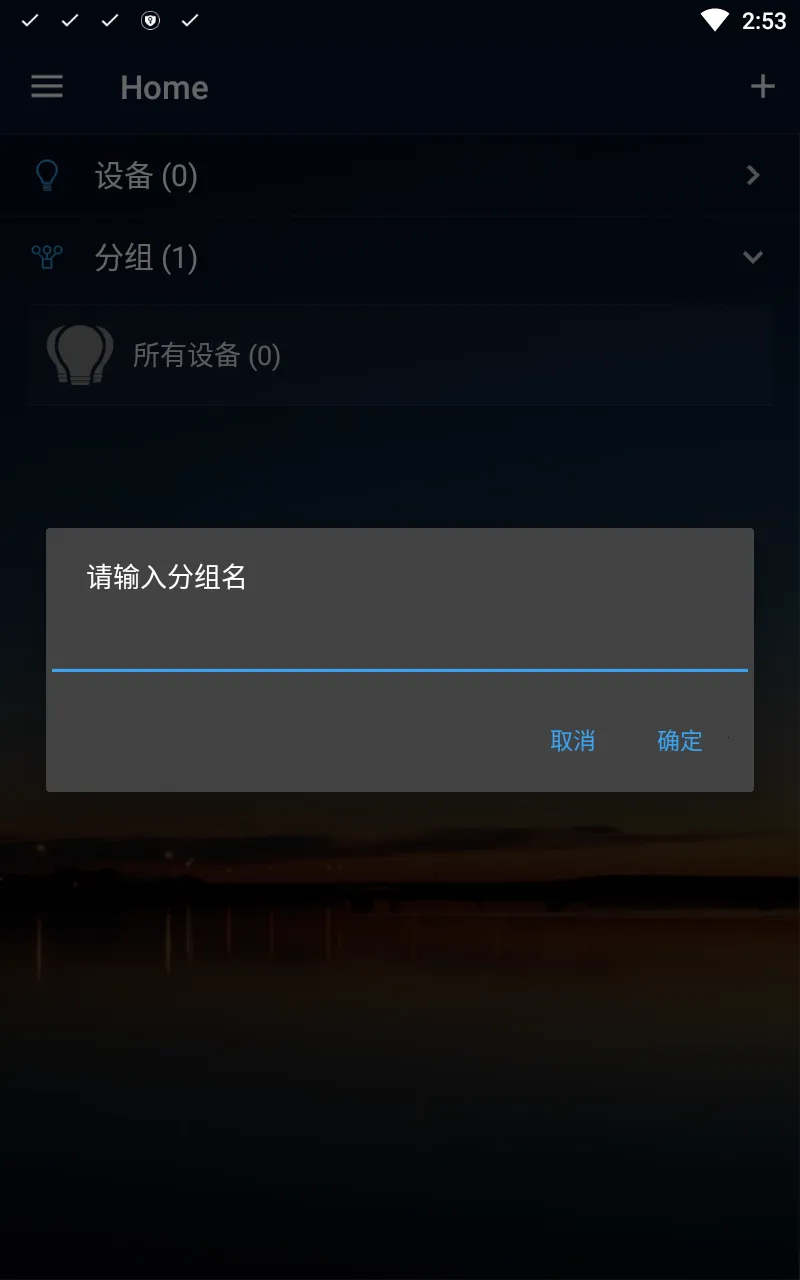Select the 所有设备 (0) group entry
This screenshot has height=1280, width=800.
pos(205,356)
